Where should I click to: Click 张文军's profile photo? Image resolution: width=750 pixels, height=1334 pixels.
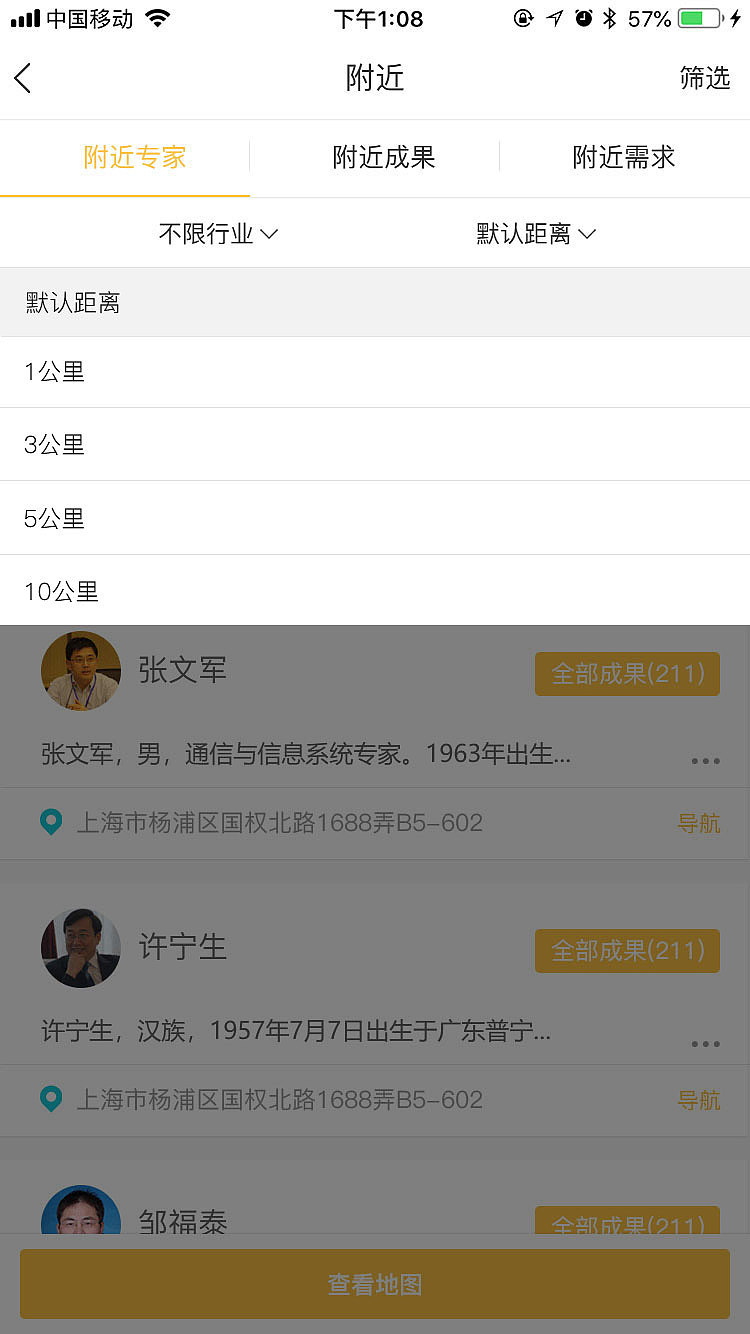[x=80, y=671]
